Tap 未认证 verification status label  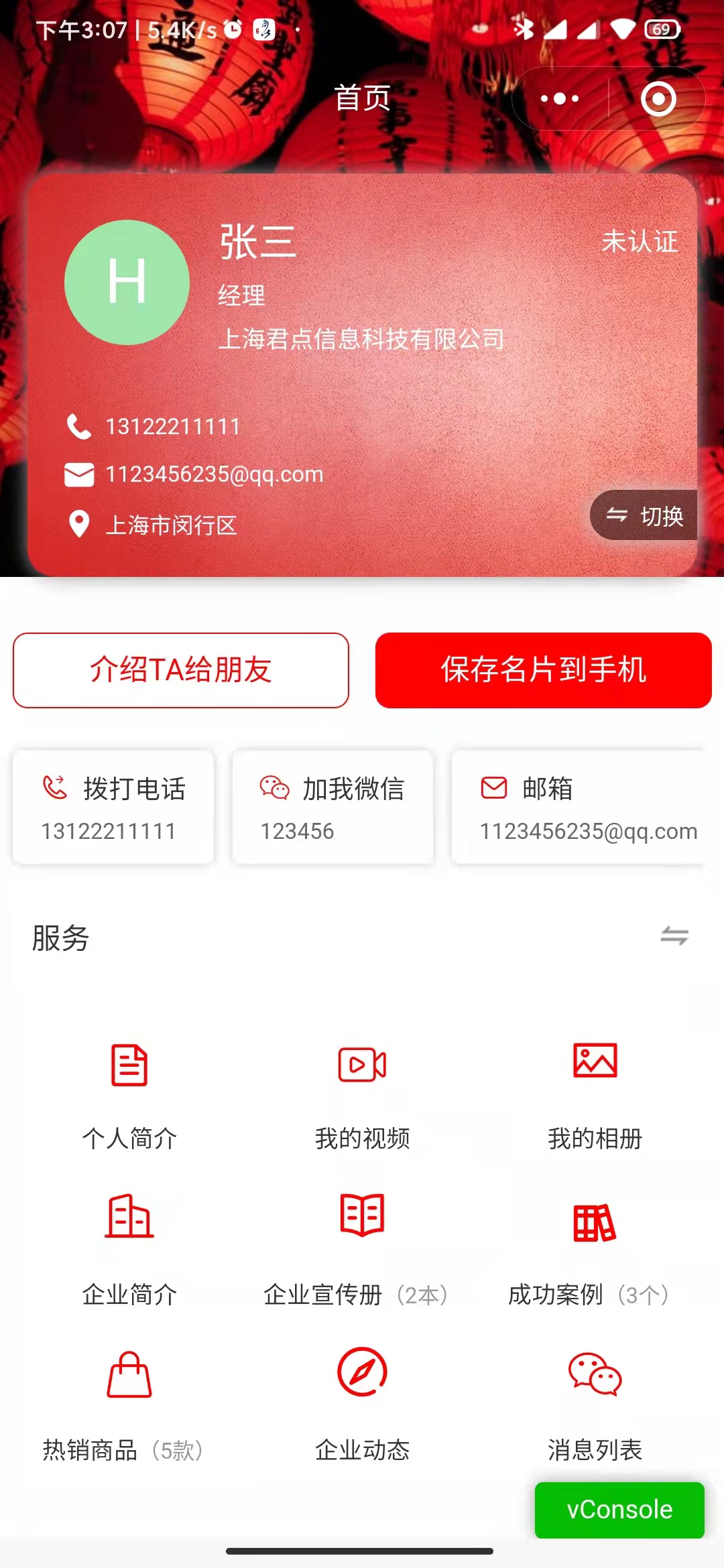pyautogui.click(x=641, y=243)
